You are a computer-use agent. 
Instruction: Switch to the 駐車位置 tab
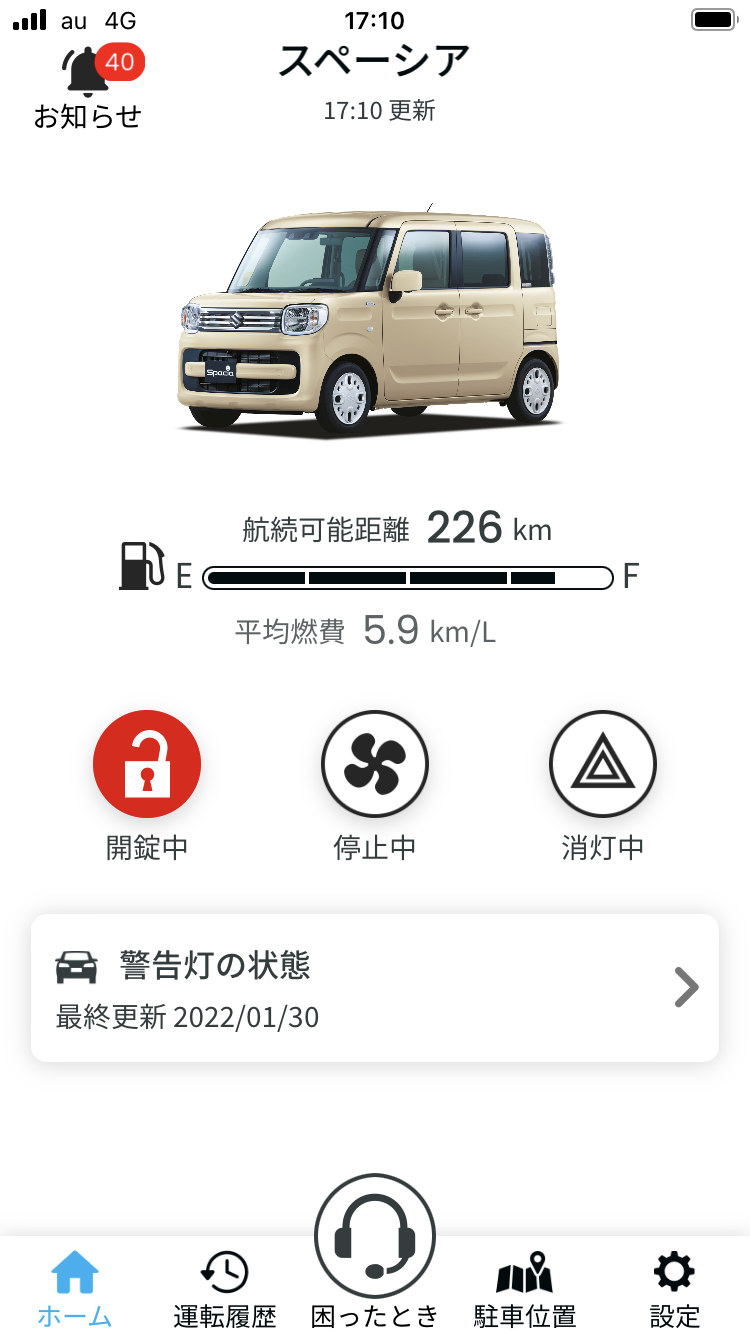[525, 1289]
